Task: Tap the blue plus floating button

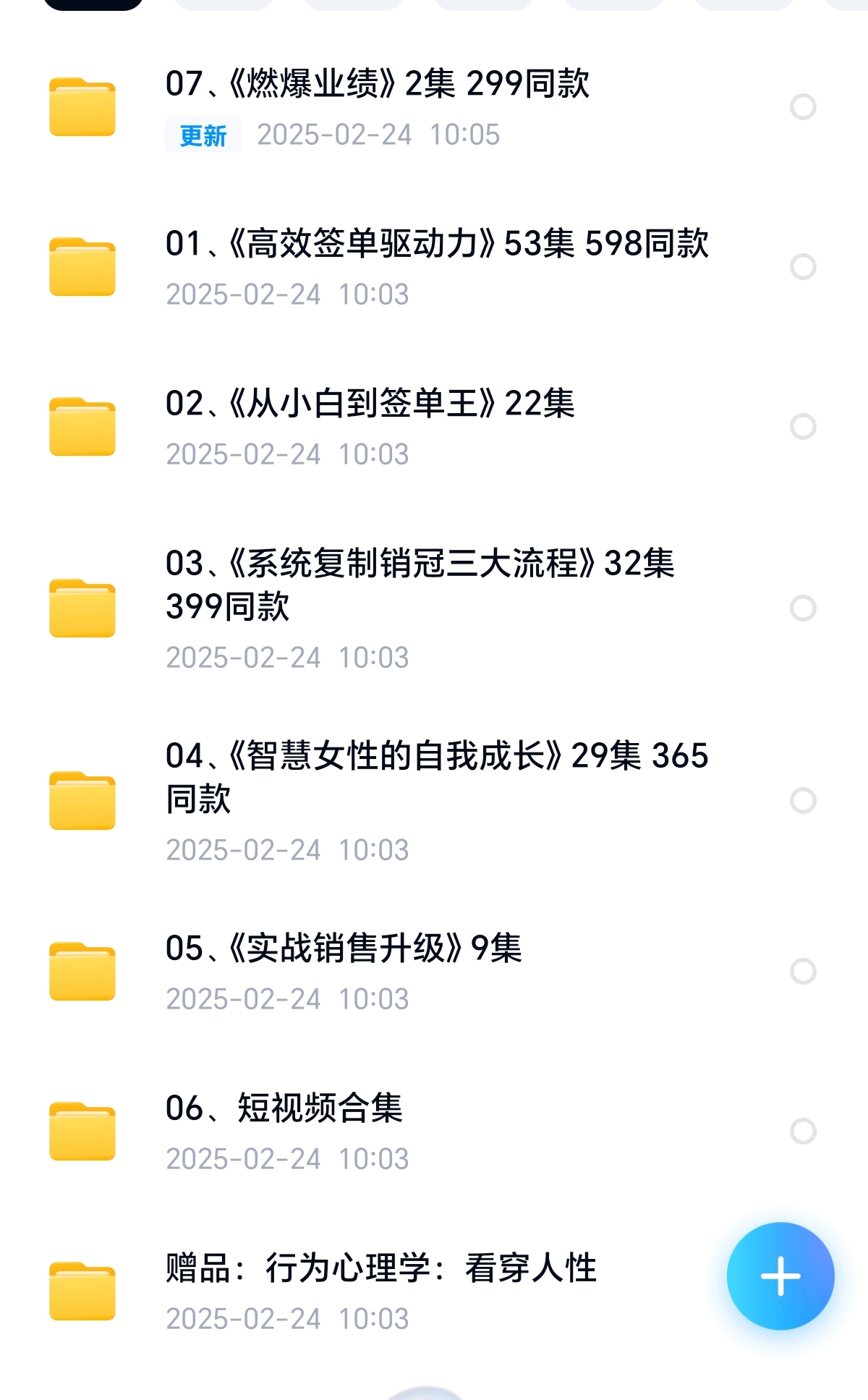Action: coord(780,1276)
